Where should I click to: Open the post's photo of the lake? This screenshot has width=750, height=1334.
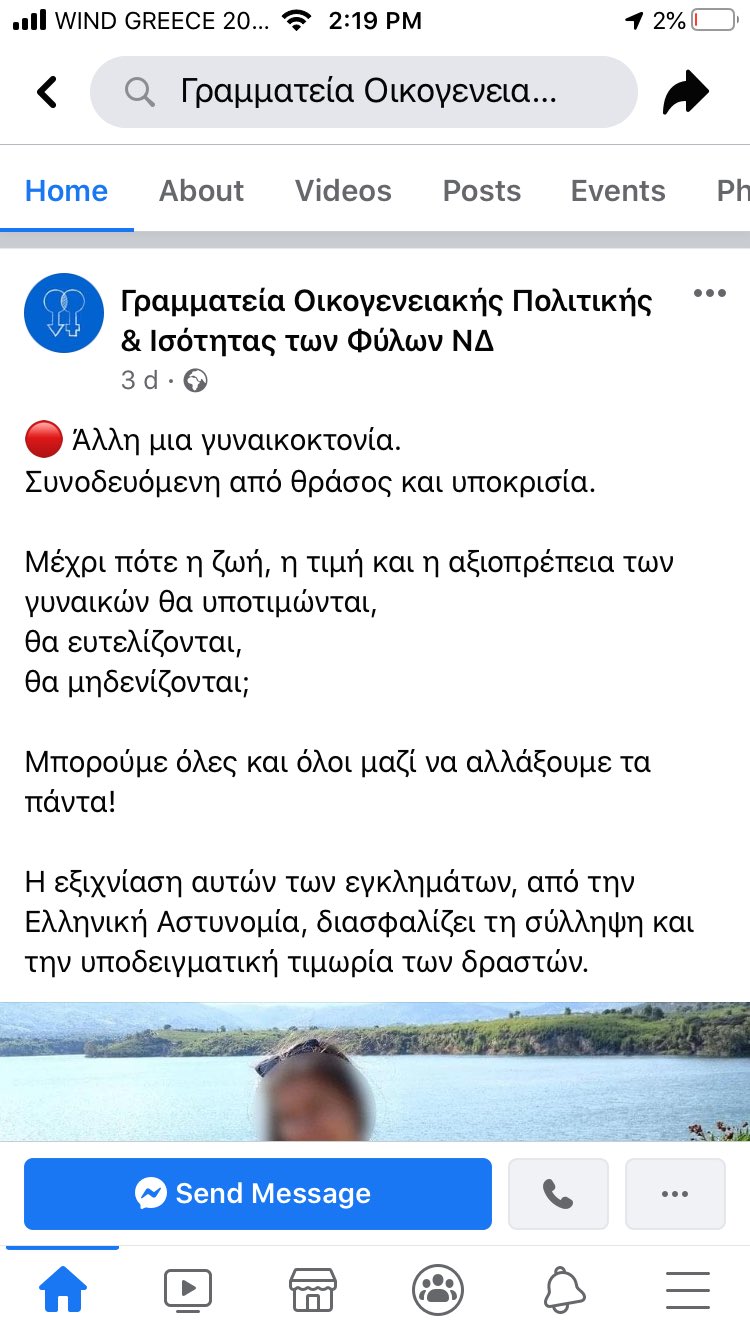[x=375, y=1070]
